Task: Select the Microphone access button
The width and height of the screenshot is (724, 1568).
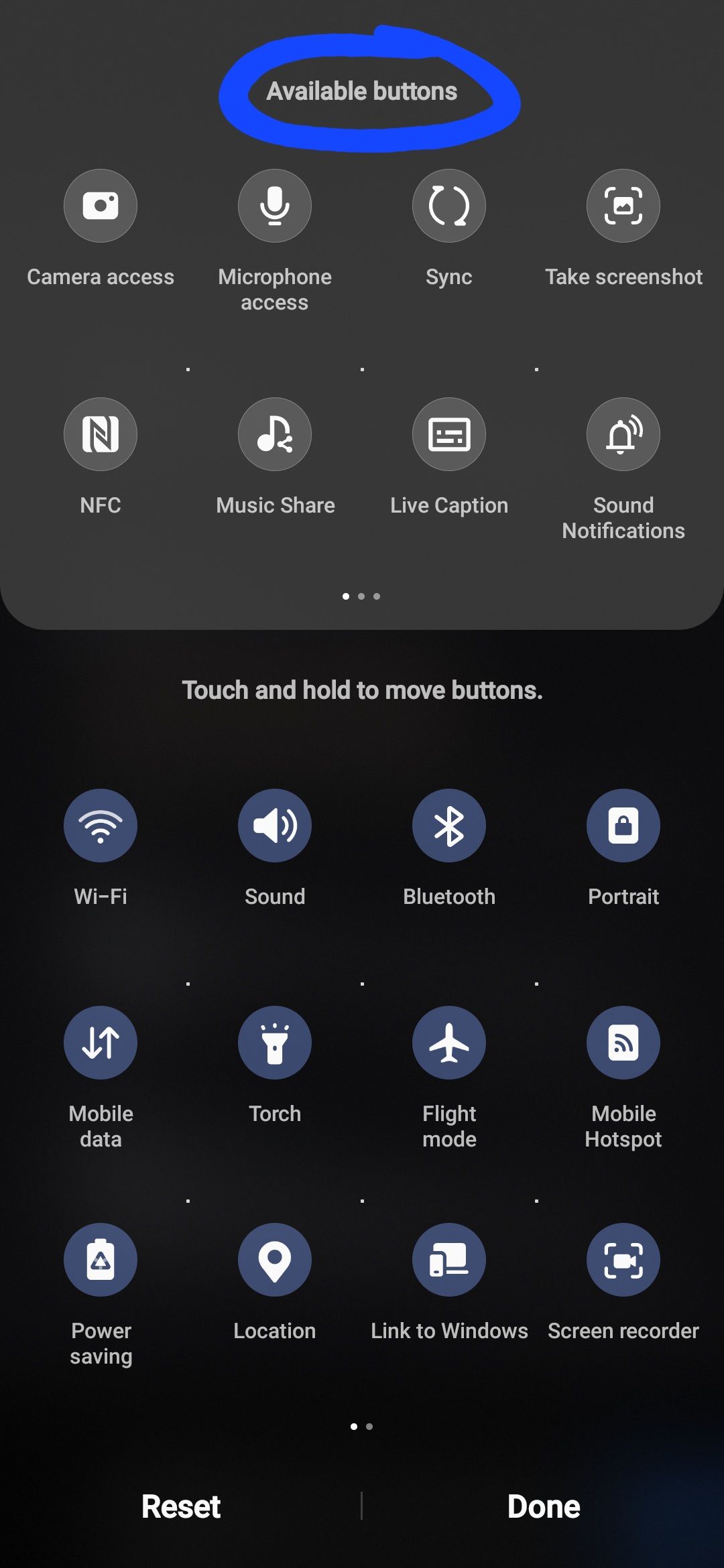Action: pos(275,206)
